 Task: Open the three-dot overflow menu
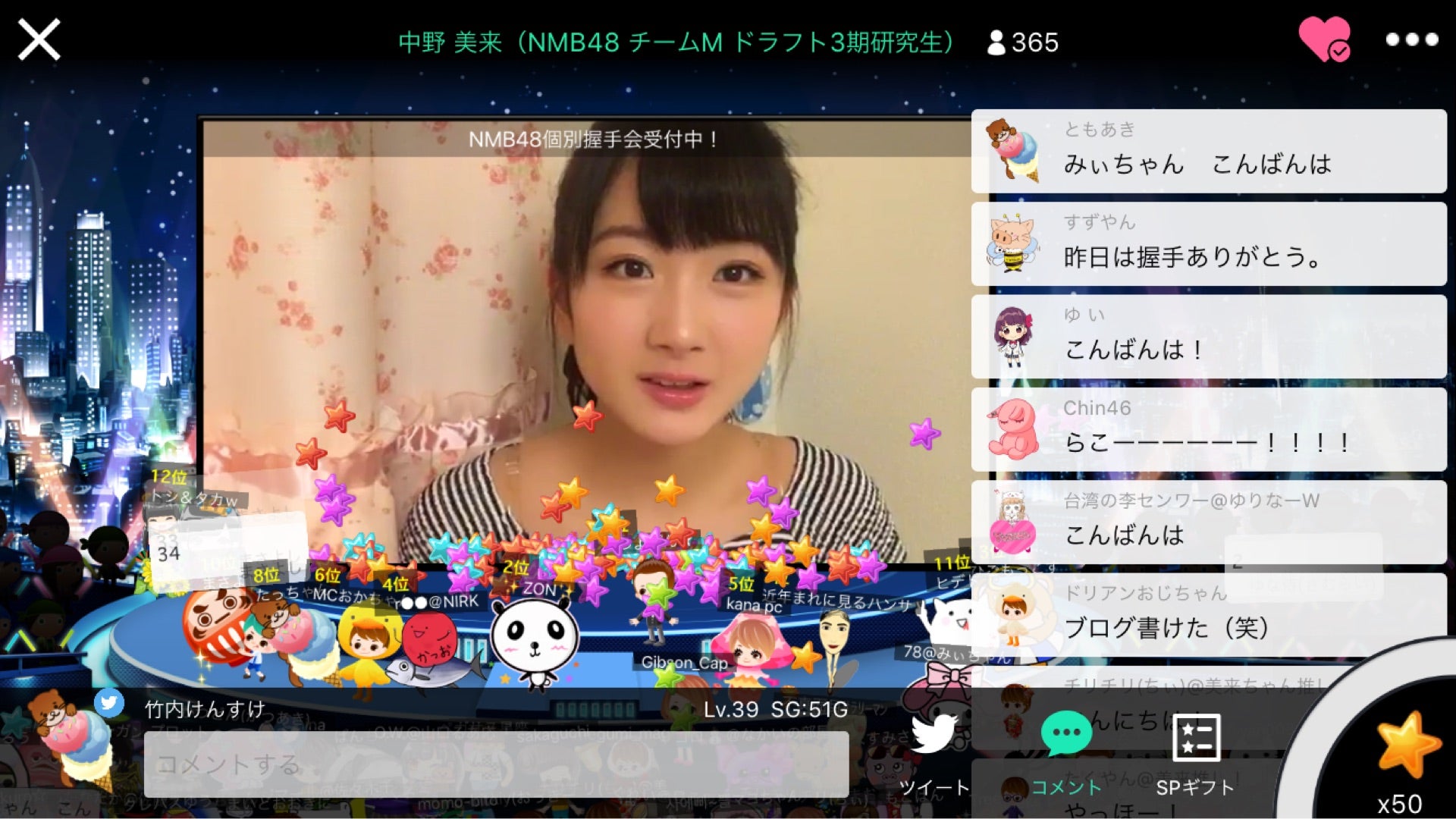pyautogui.click(x=1411, y=39)
